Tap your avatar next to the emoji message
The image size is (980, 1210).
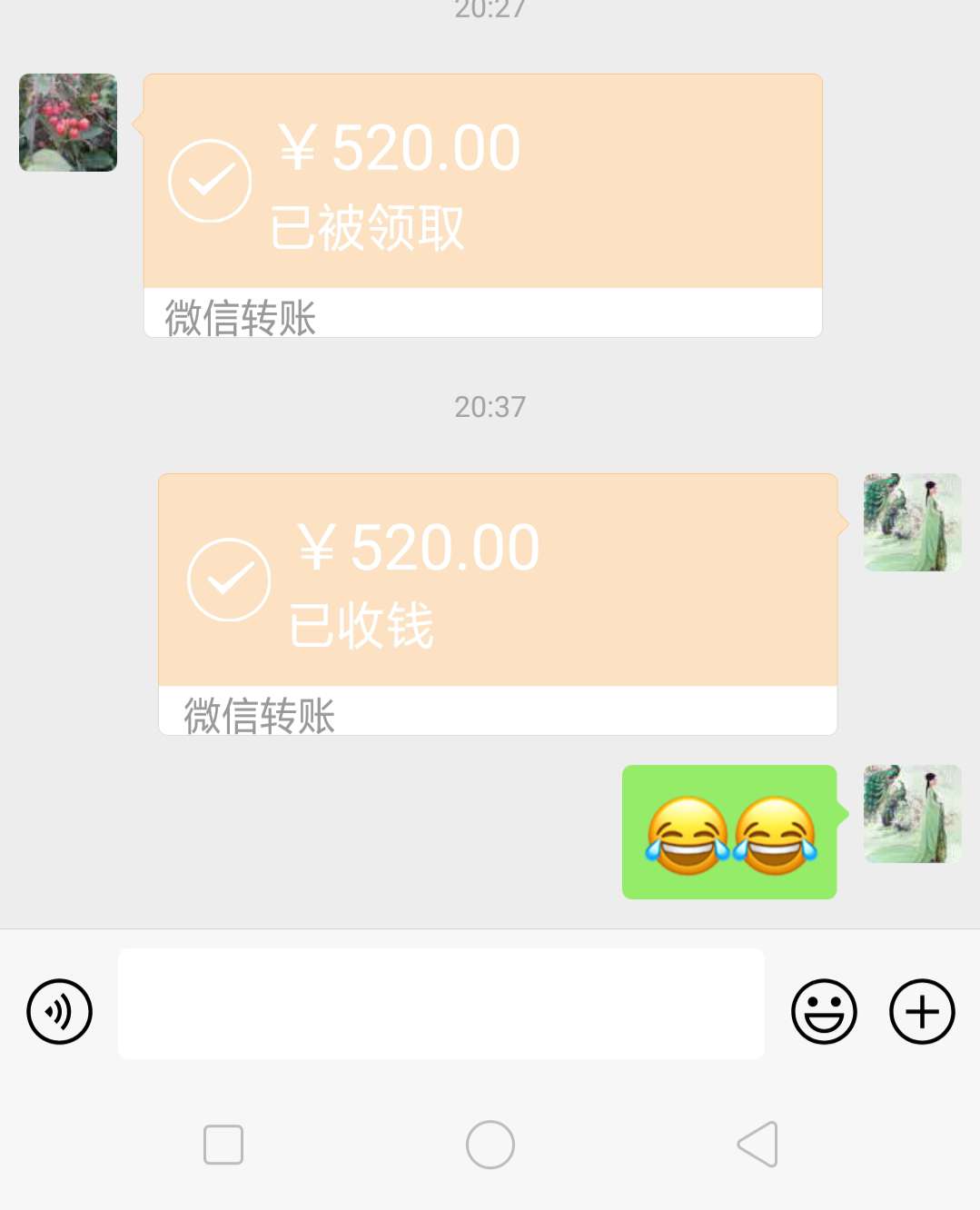click(x=912, y=813)
